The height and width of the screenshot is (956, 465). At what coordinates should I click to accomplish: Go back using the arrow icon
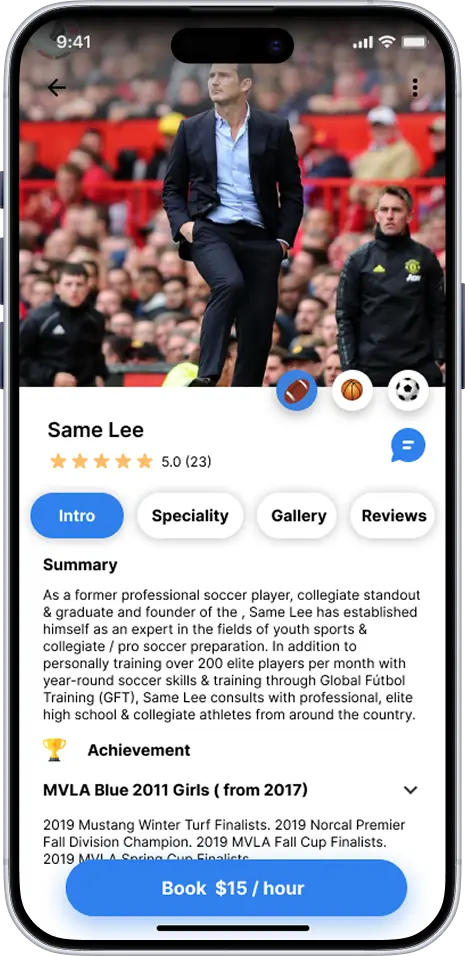tap(56, 88)
